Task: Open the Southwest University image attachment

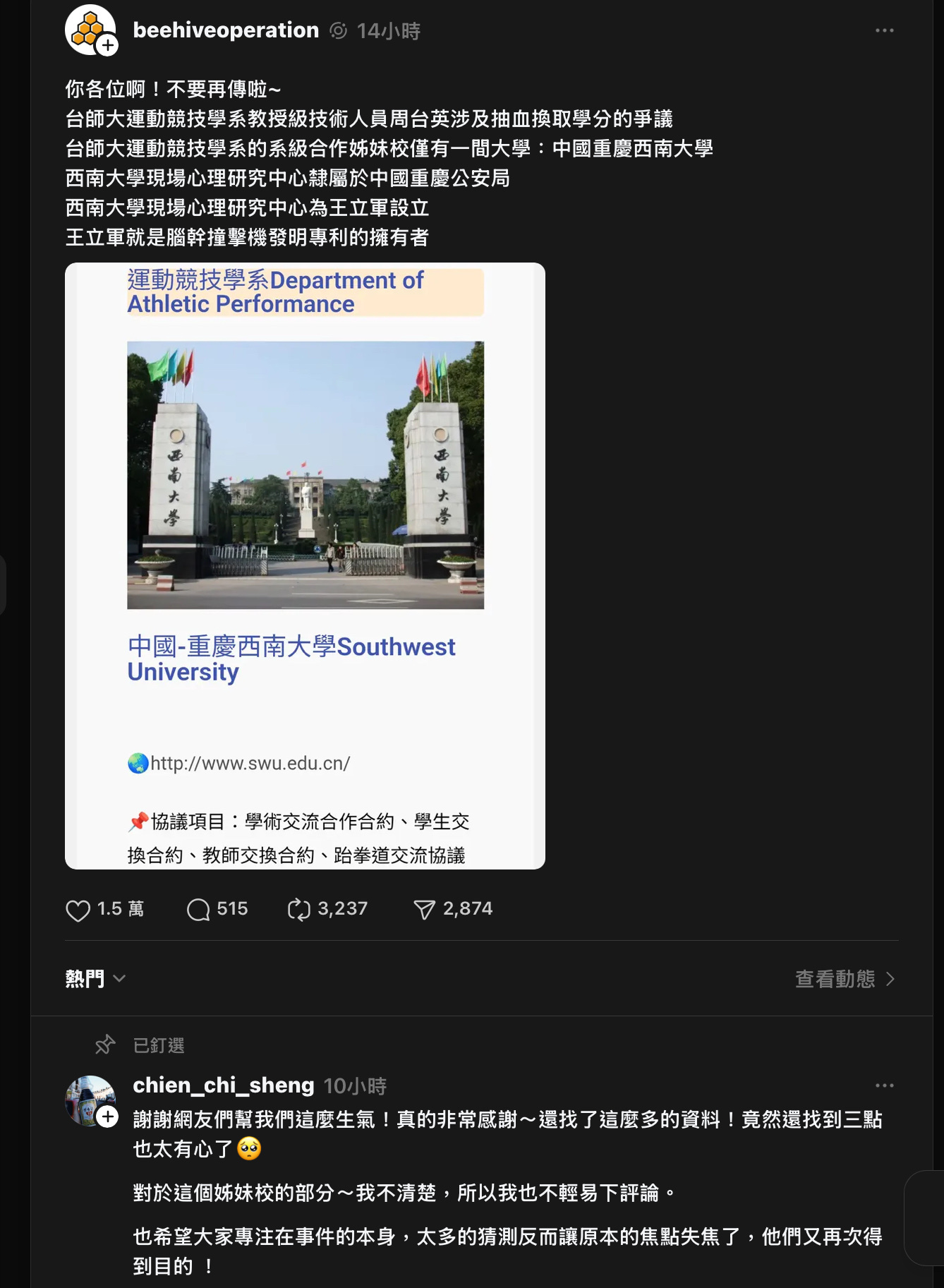Action: (x=305, y=565)
